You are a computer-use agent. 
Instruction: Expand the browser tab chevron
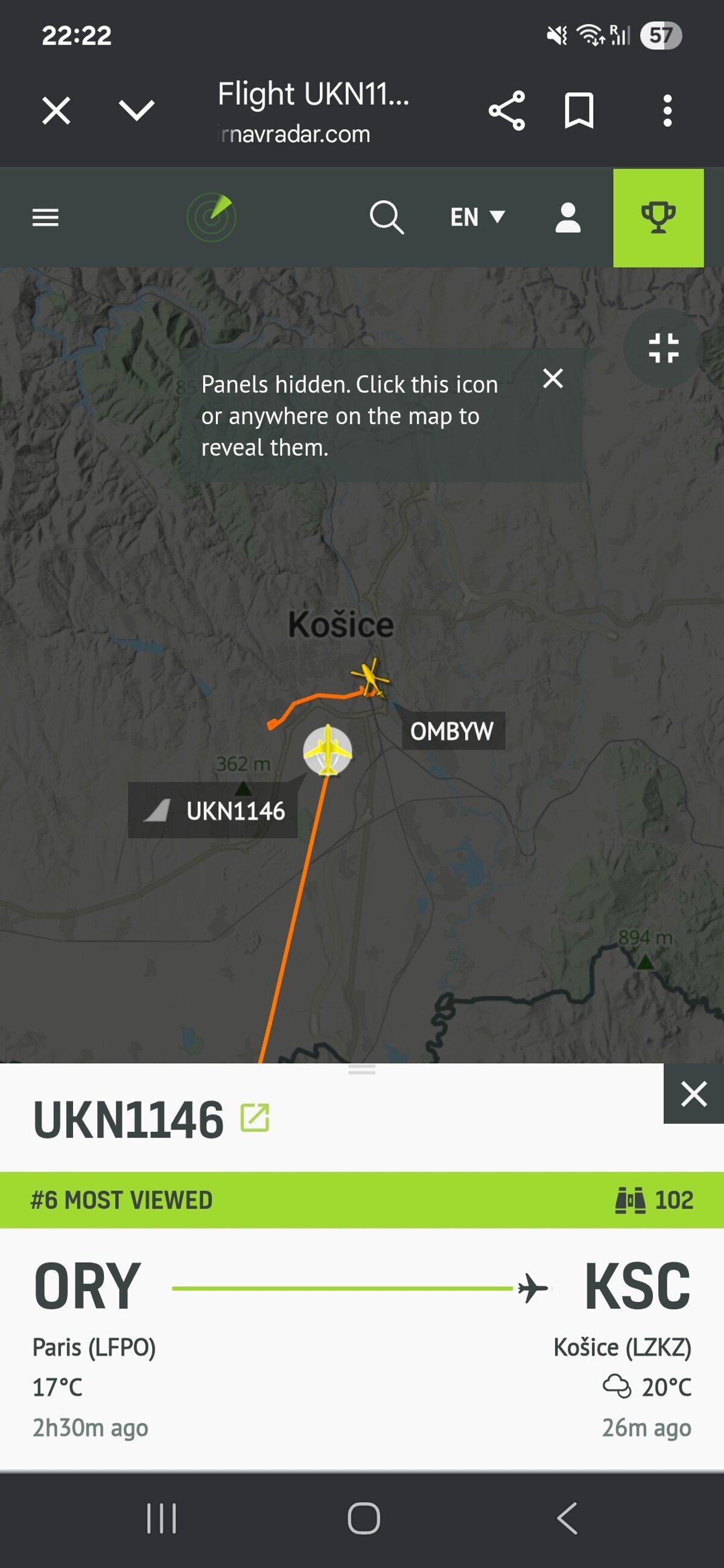(136, 111)
